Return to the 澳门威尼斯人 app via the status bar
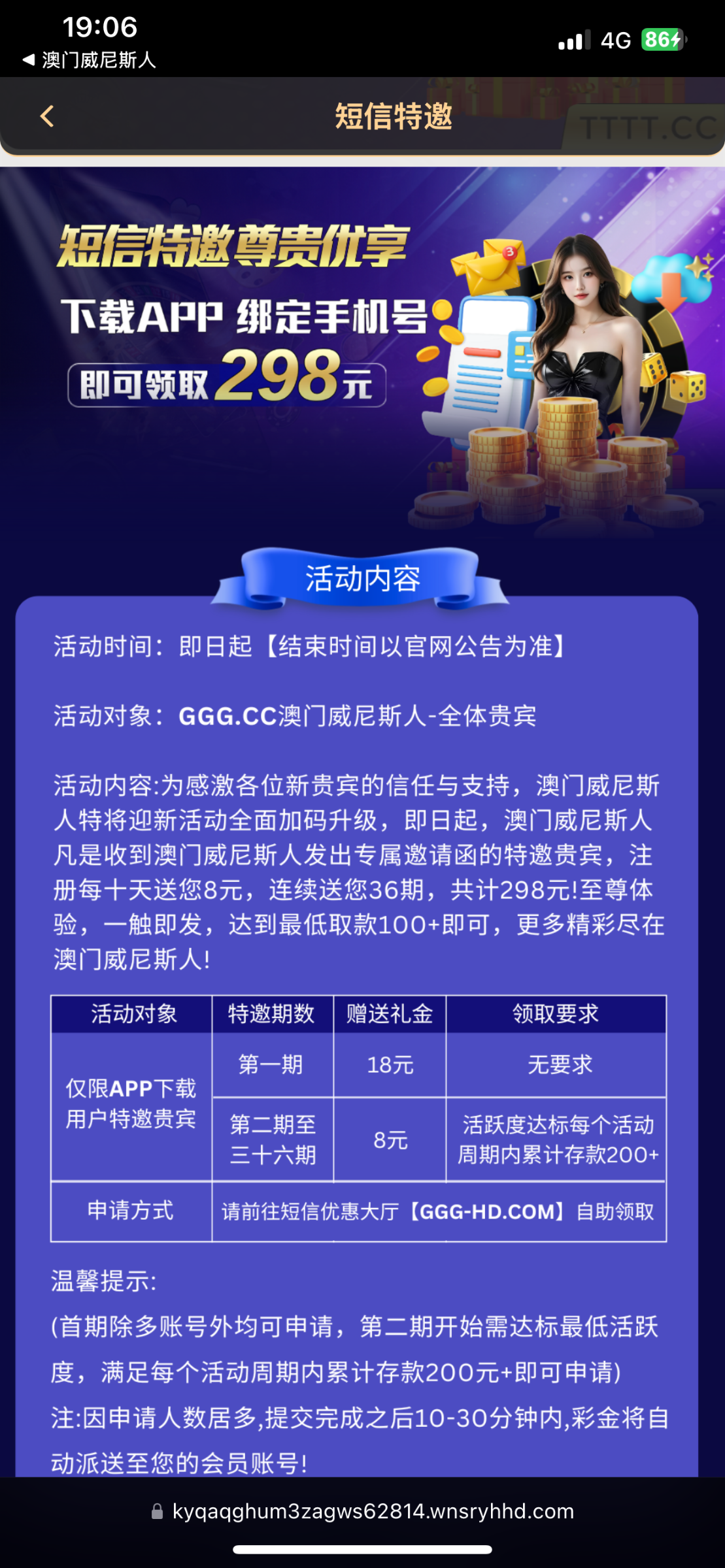The height and width of the screenshot is (1568, 725). coord(90,60)
